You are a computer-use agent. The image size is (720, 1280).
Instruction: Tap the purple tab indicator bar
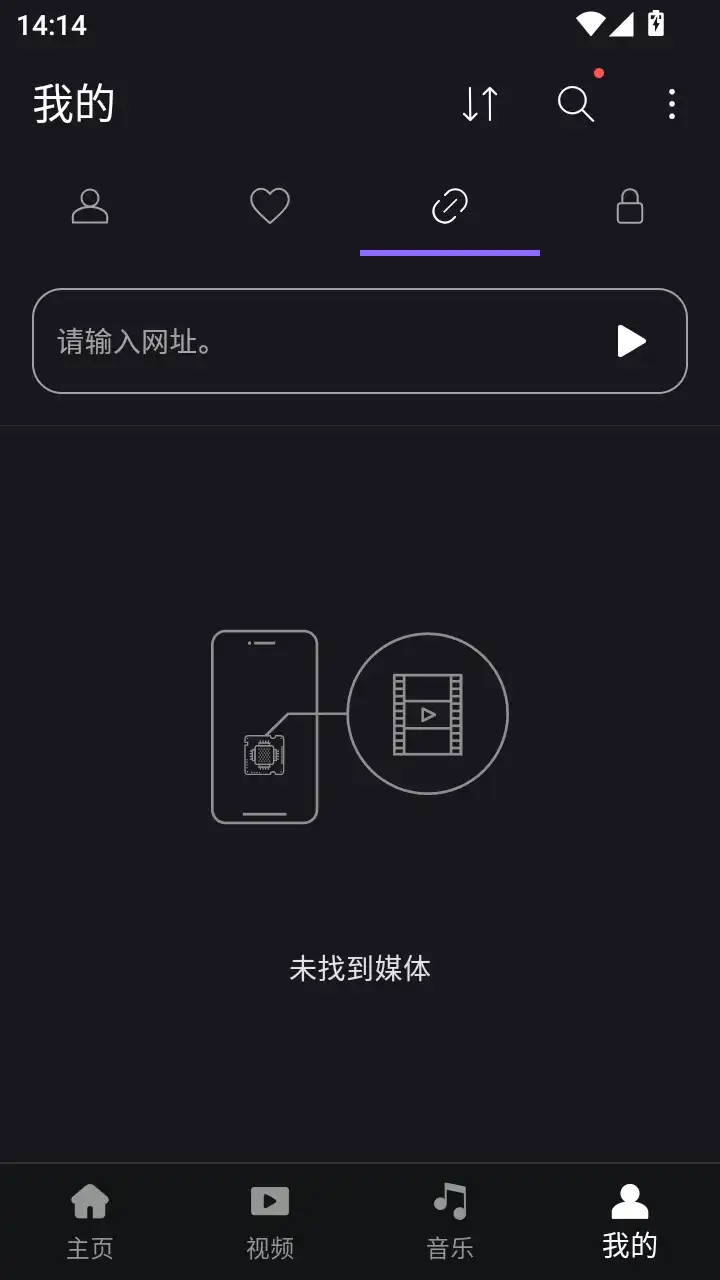pos(450,253)
